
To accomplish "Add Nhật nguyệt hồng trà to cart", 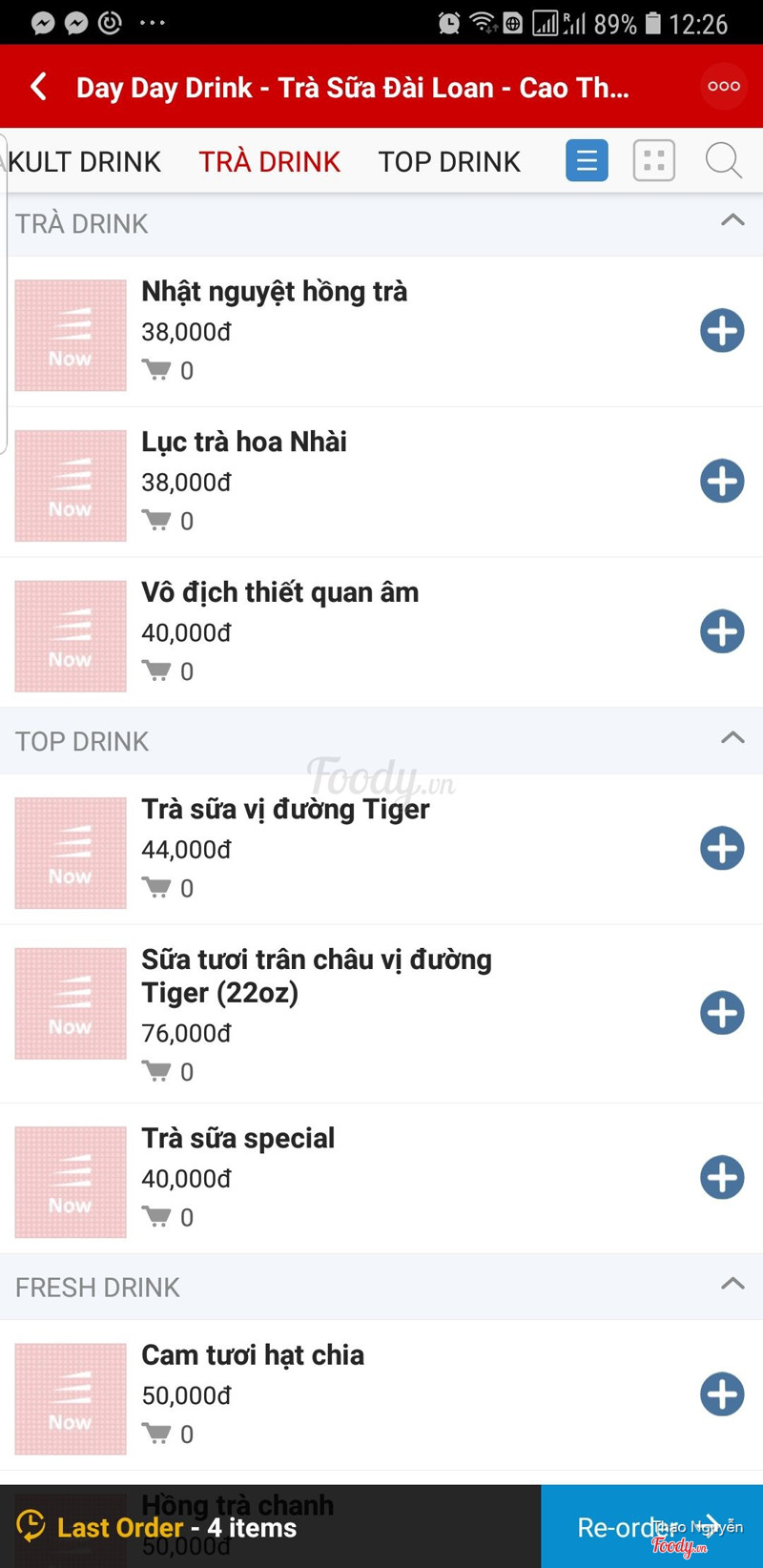I will pyautogui.click(x=722, y=331).
